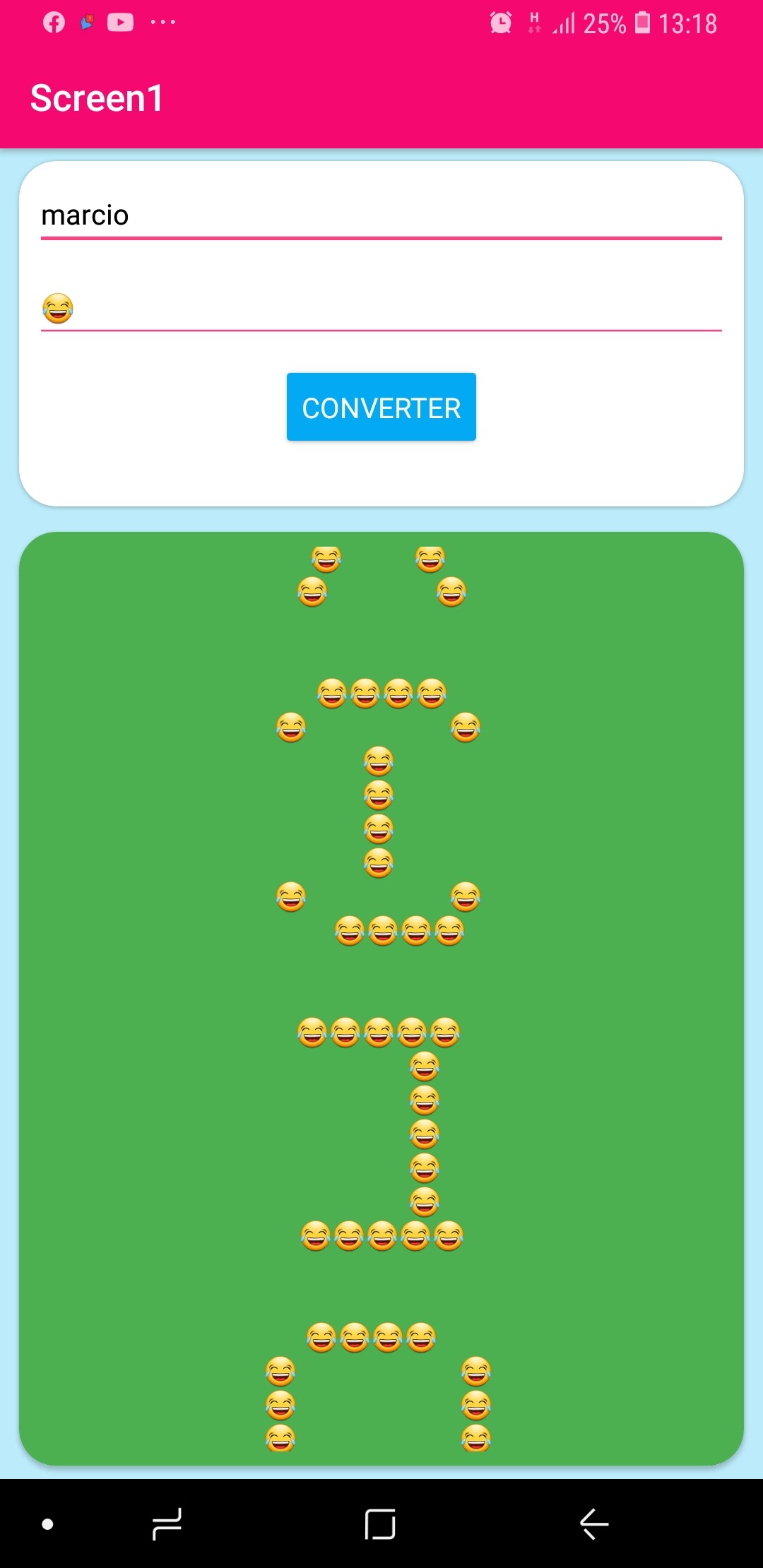Go to the home screen

click(380, 1524)
